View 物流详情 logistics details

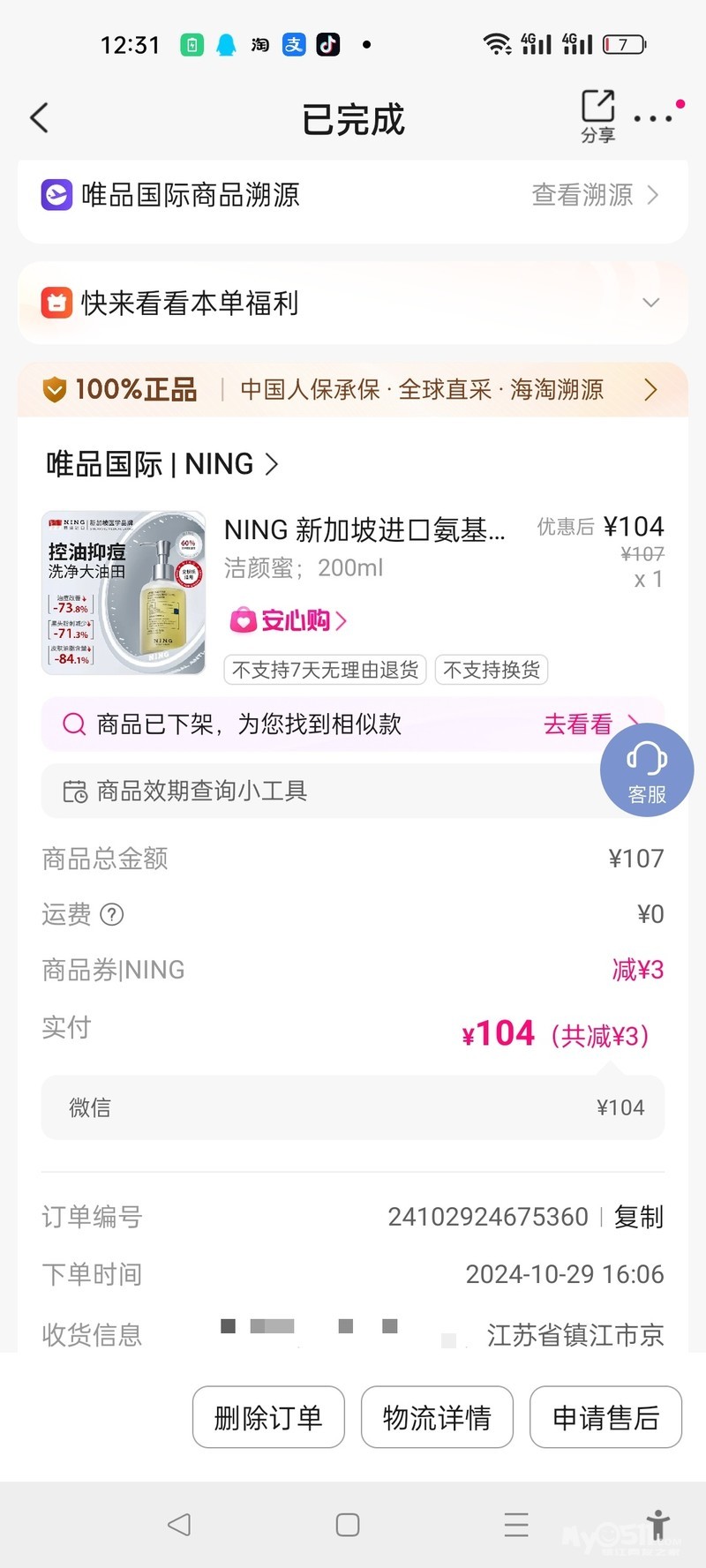[x=437, y=1417]
